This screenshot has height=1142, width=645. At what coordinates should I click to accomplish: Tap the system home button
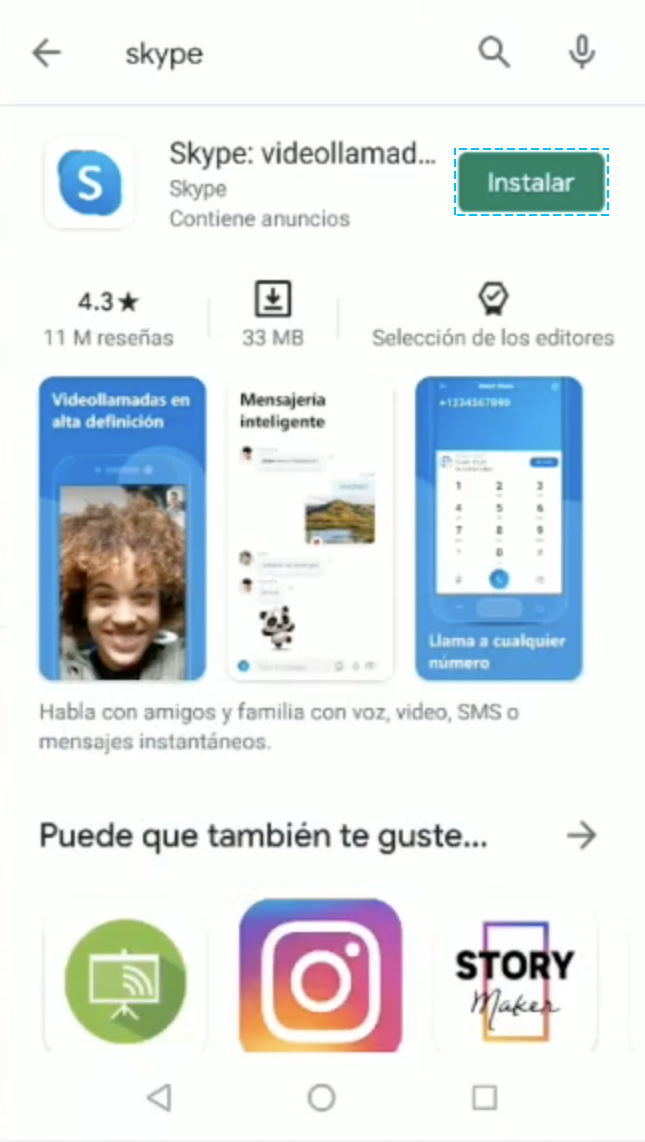click(x=321, y=1098)
